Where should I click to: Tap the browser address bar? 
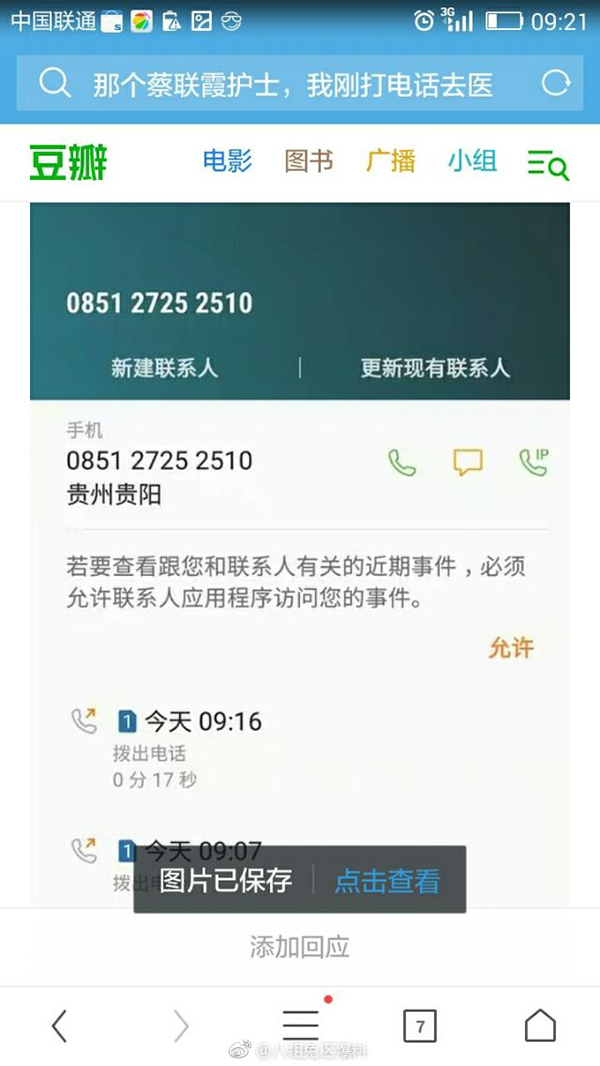[x=290, y=84]
